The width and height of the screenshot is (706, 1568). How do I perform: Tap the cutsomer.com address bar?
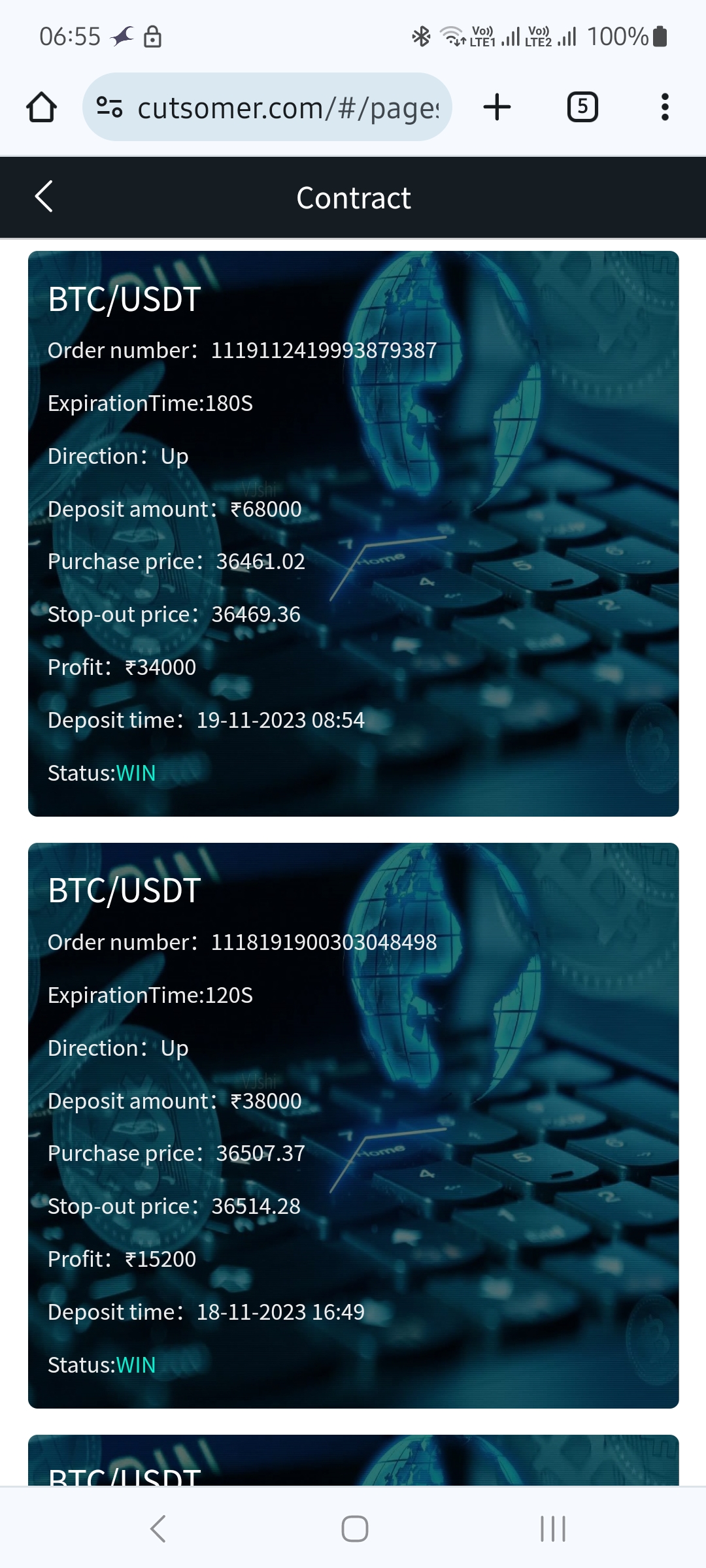coord(288,108)
